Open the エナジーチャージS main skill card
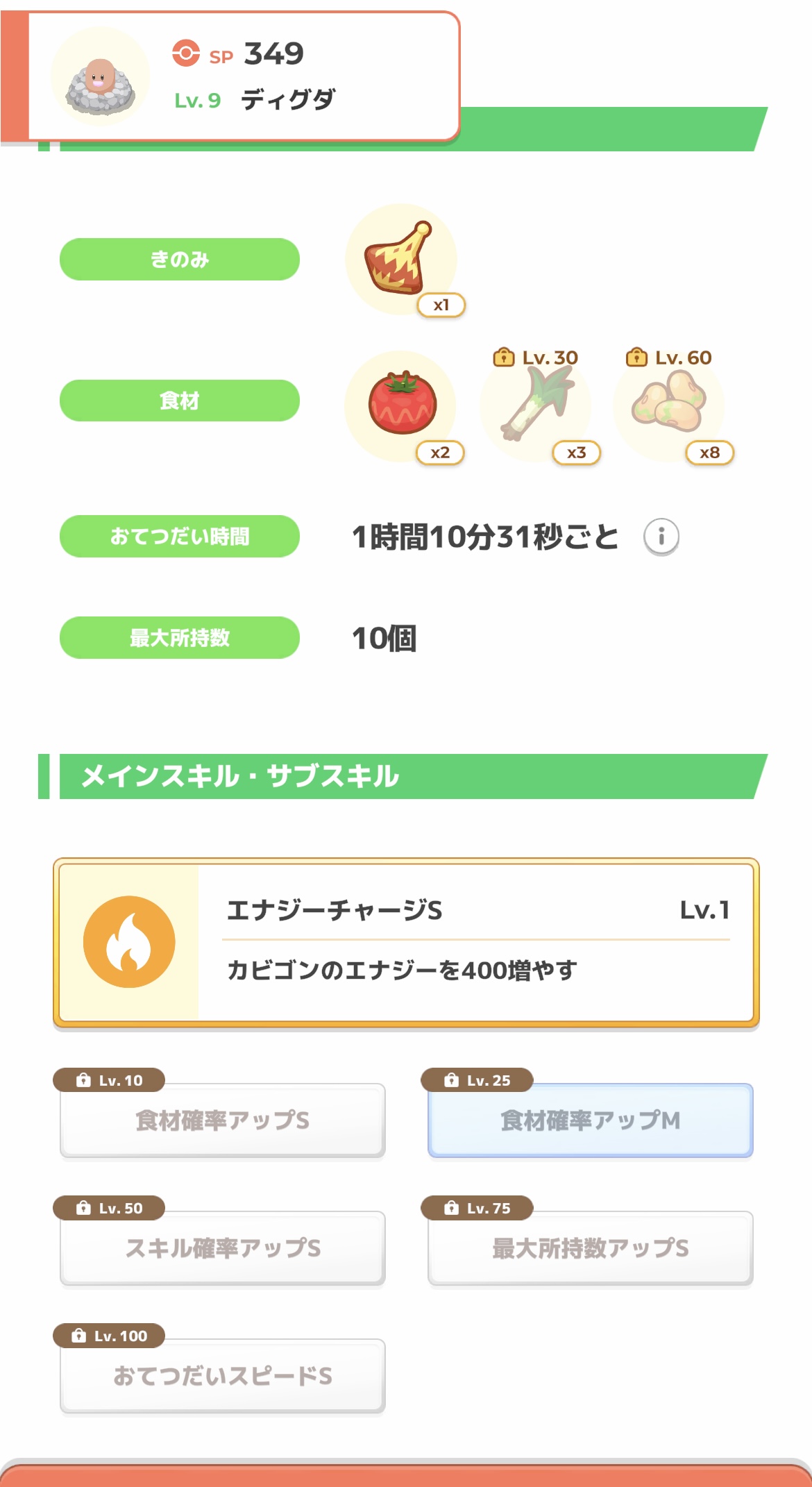The image size is (812, 1487). click(x=406, y=943)
